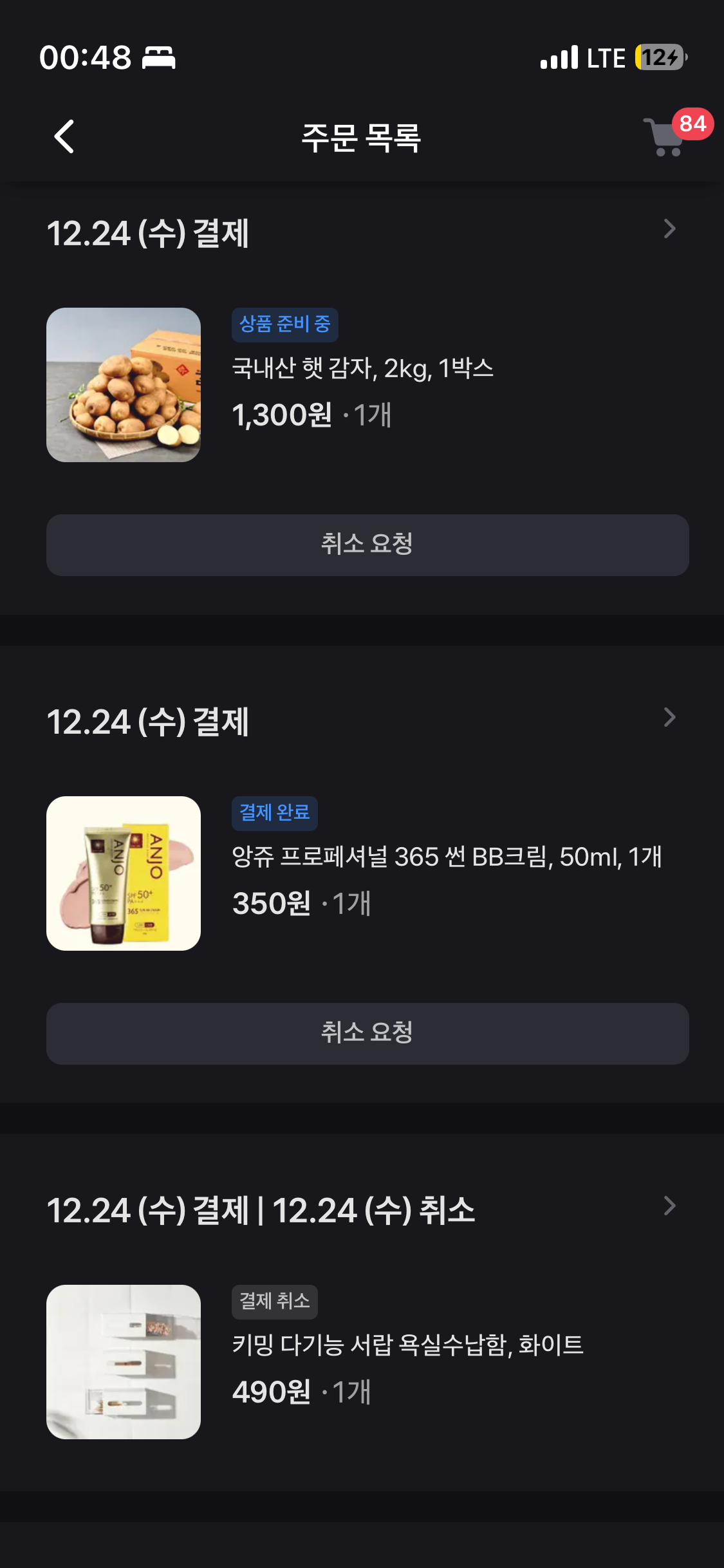Open the 앙쥬 프로페셔널 365 썬 BB크림 image
Screen dimensions: 724x1568
tap(124, 873)
